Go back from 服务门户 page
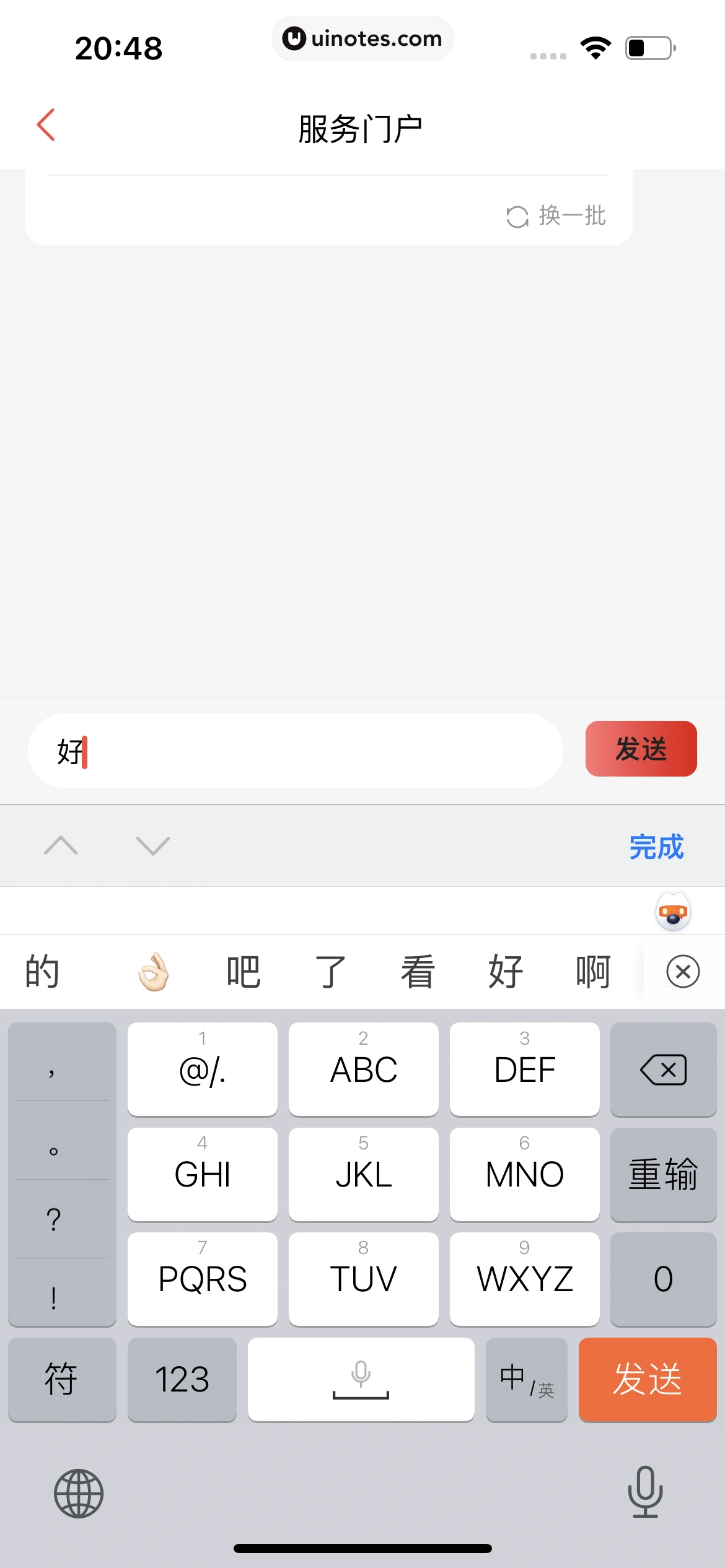This screenshot has width=725, height=1568. 46,126
